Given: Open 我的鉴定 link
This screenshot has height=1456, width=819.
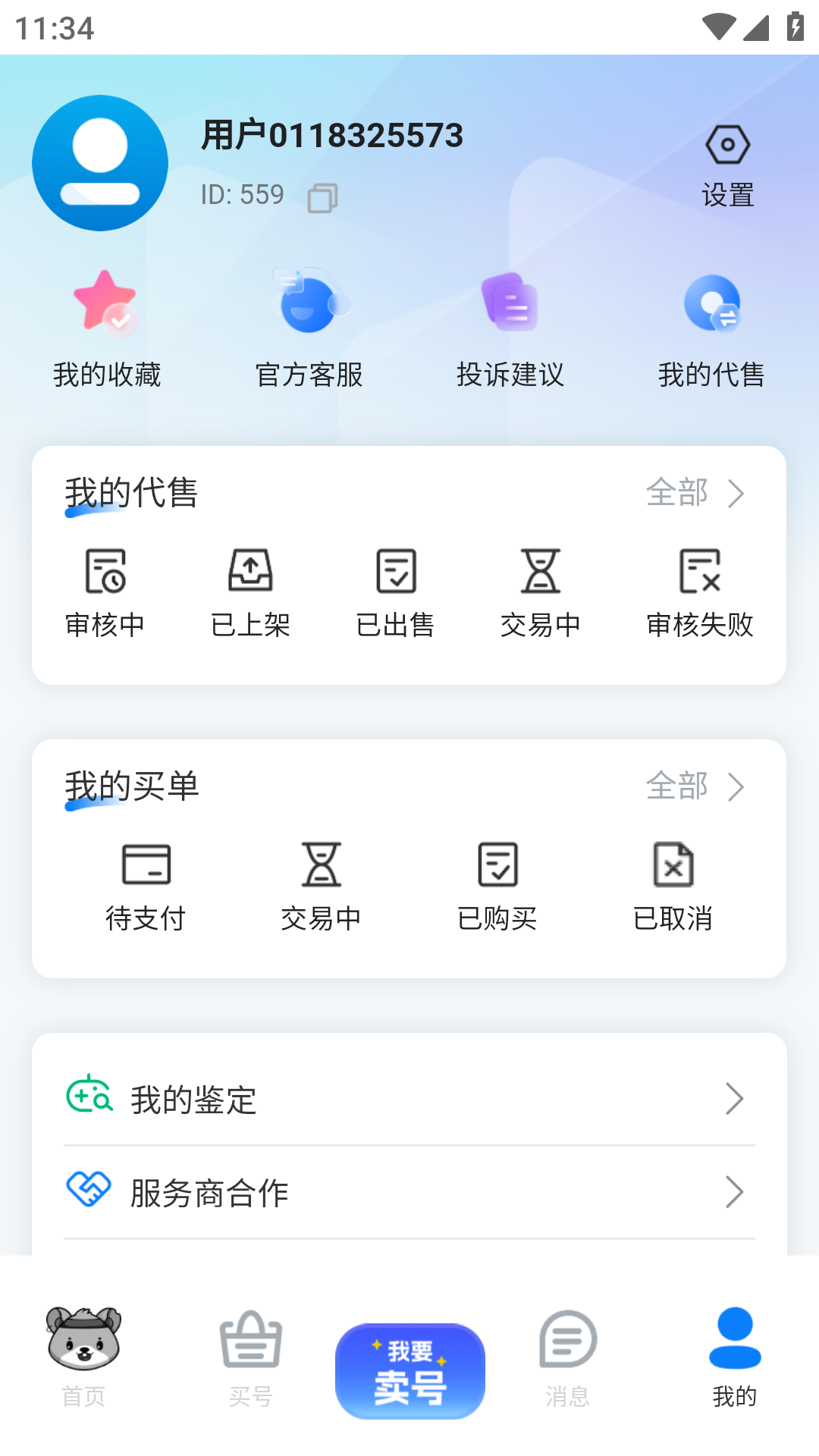Looking at the screenshot, I should coord(409,1100).
